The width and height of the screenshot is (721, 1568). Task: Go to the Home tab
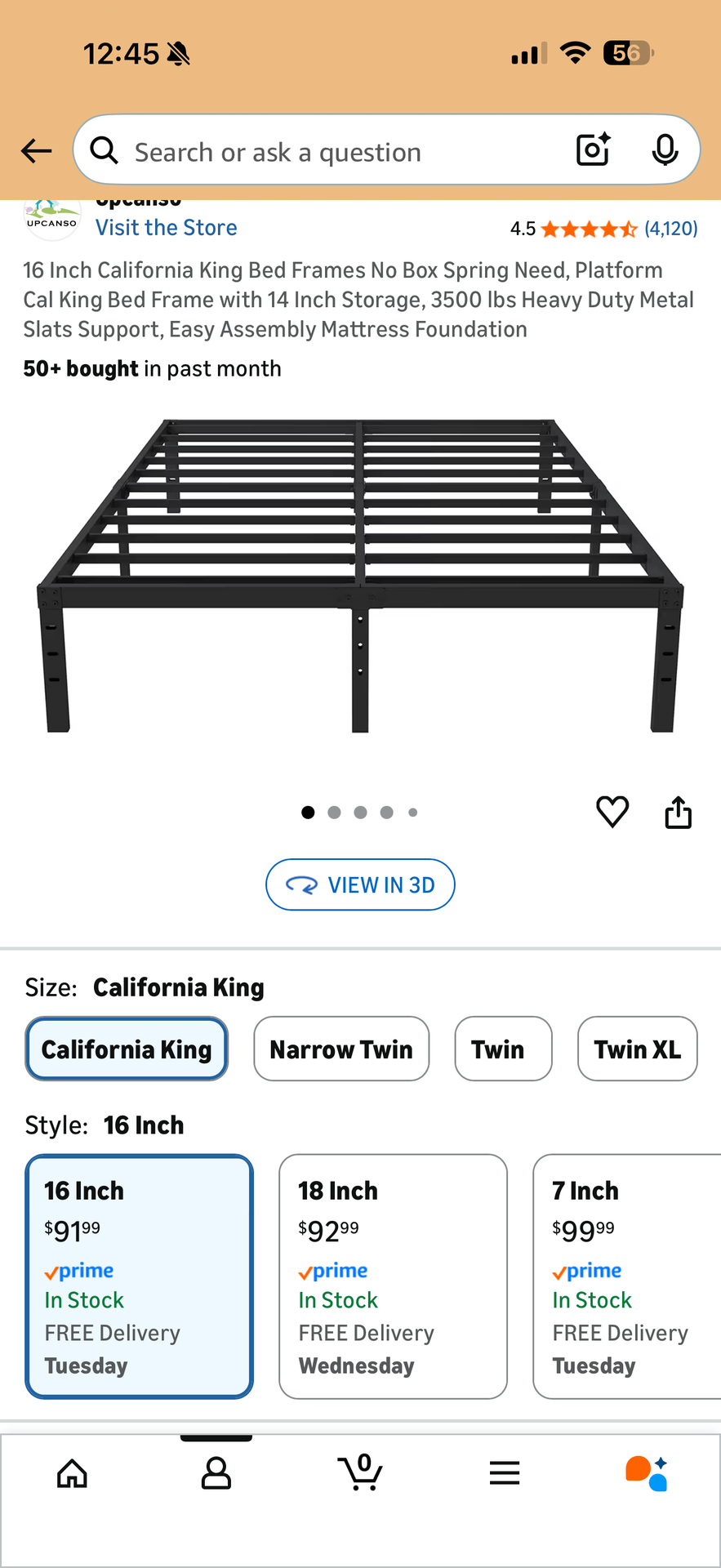point(72,1473)
